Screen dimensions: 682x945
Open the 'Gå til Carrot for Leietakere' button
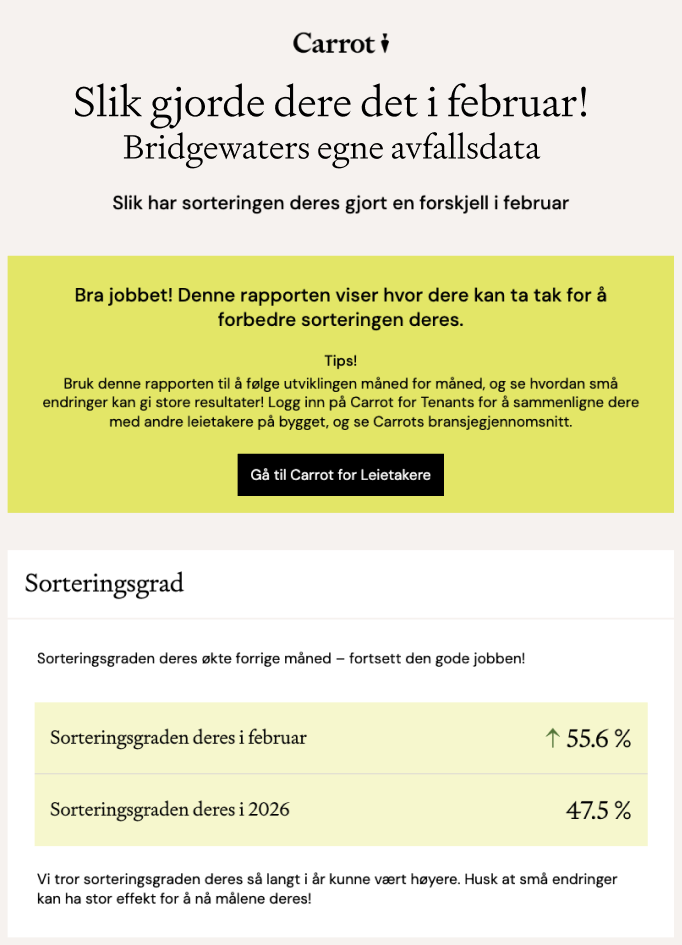pos(340,475)
